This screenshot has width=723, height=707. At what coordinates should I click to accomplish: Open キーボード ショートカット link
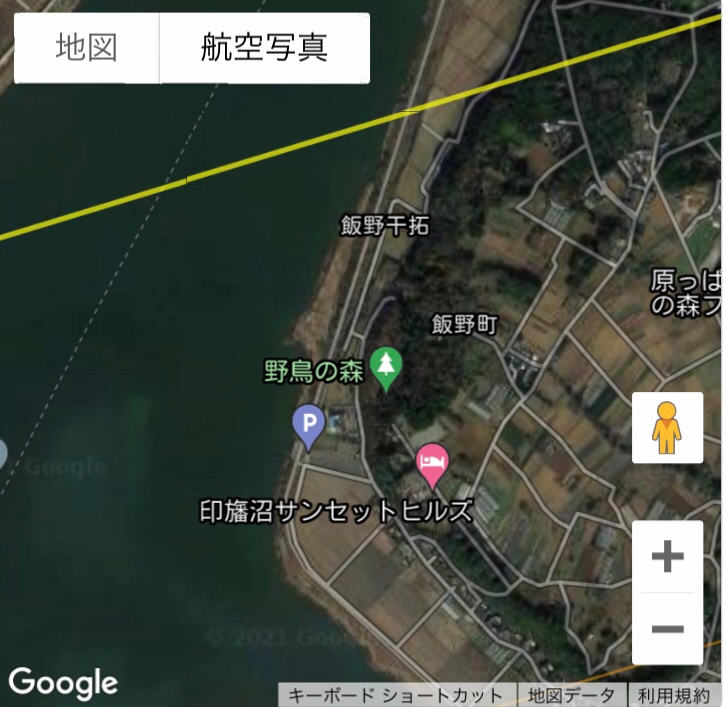coord(395,695)
